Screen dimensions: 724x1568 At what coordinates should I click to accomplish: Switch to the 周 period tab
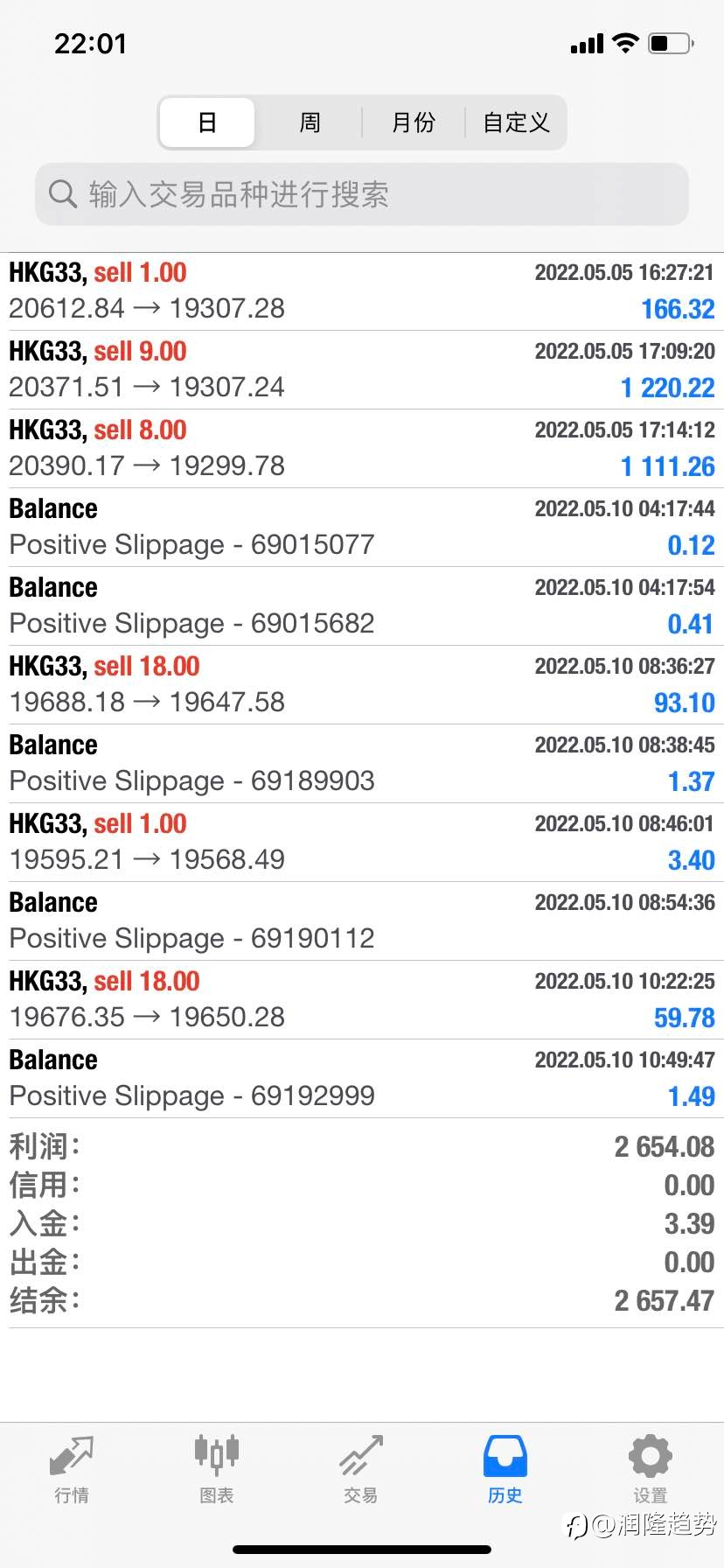click(310, 122)
